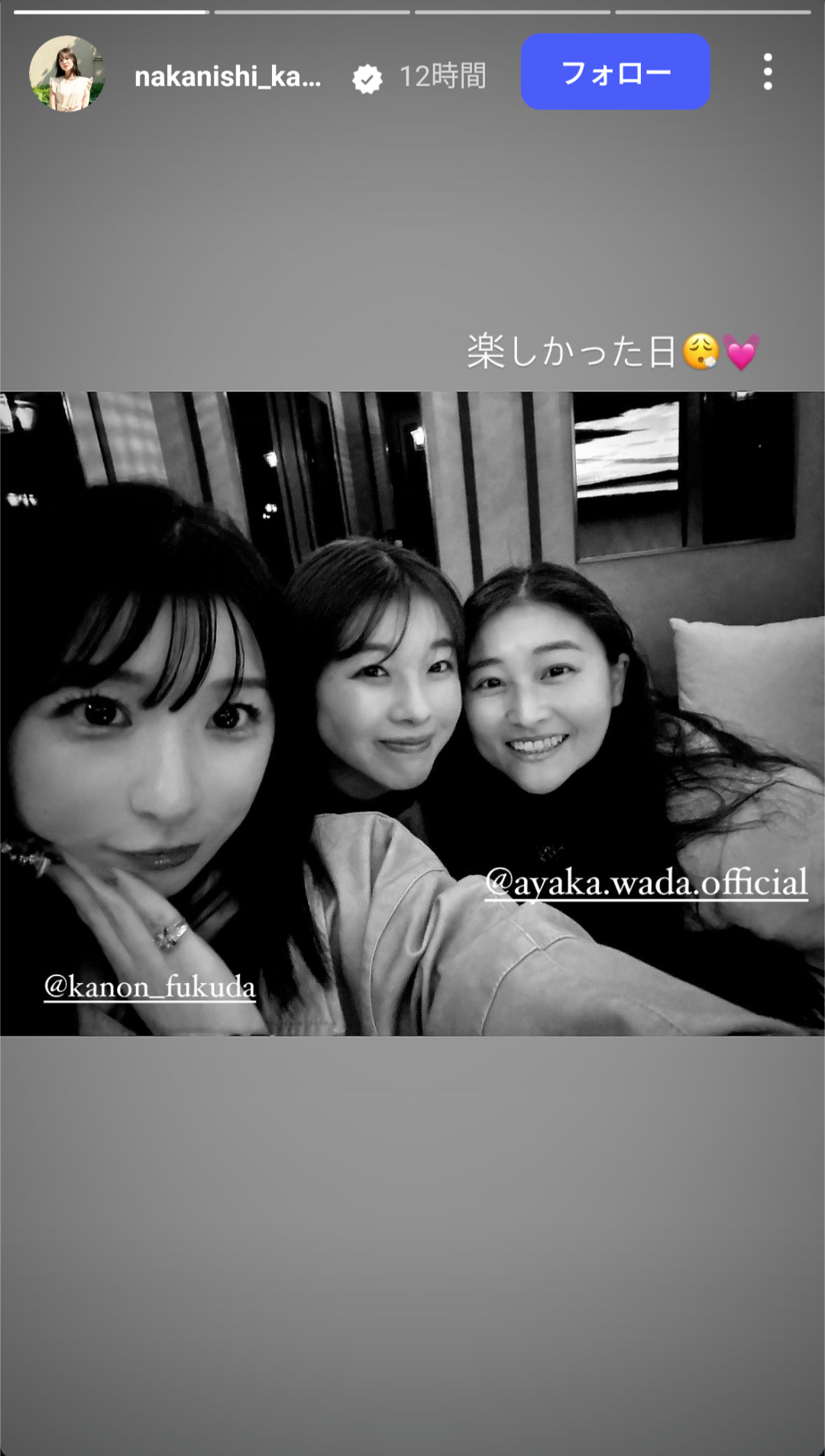Screen dimensions: 825x1456
Task: Open the @kanon_fukuda mention
Action: [150, 987]
